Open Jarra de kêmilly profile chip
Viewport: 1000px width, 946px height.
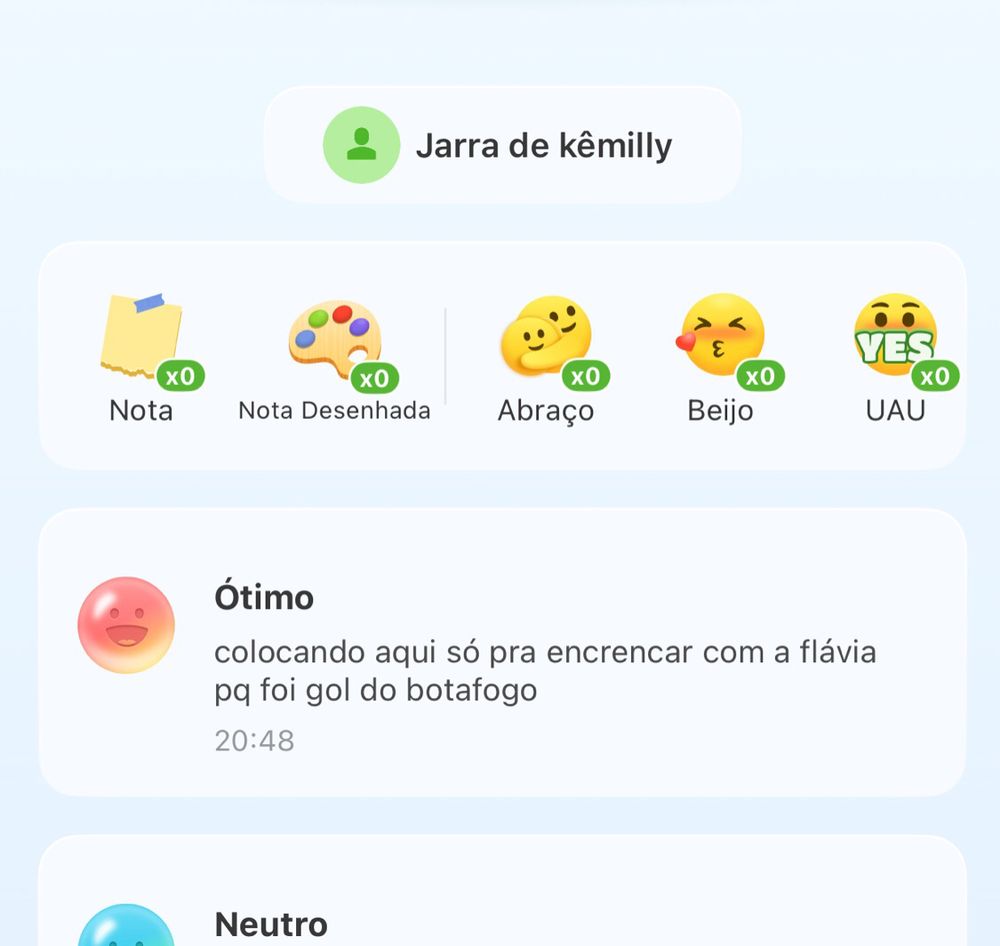pyautogui.click(x=502, y=146)
